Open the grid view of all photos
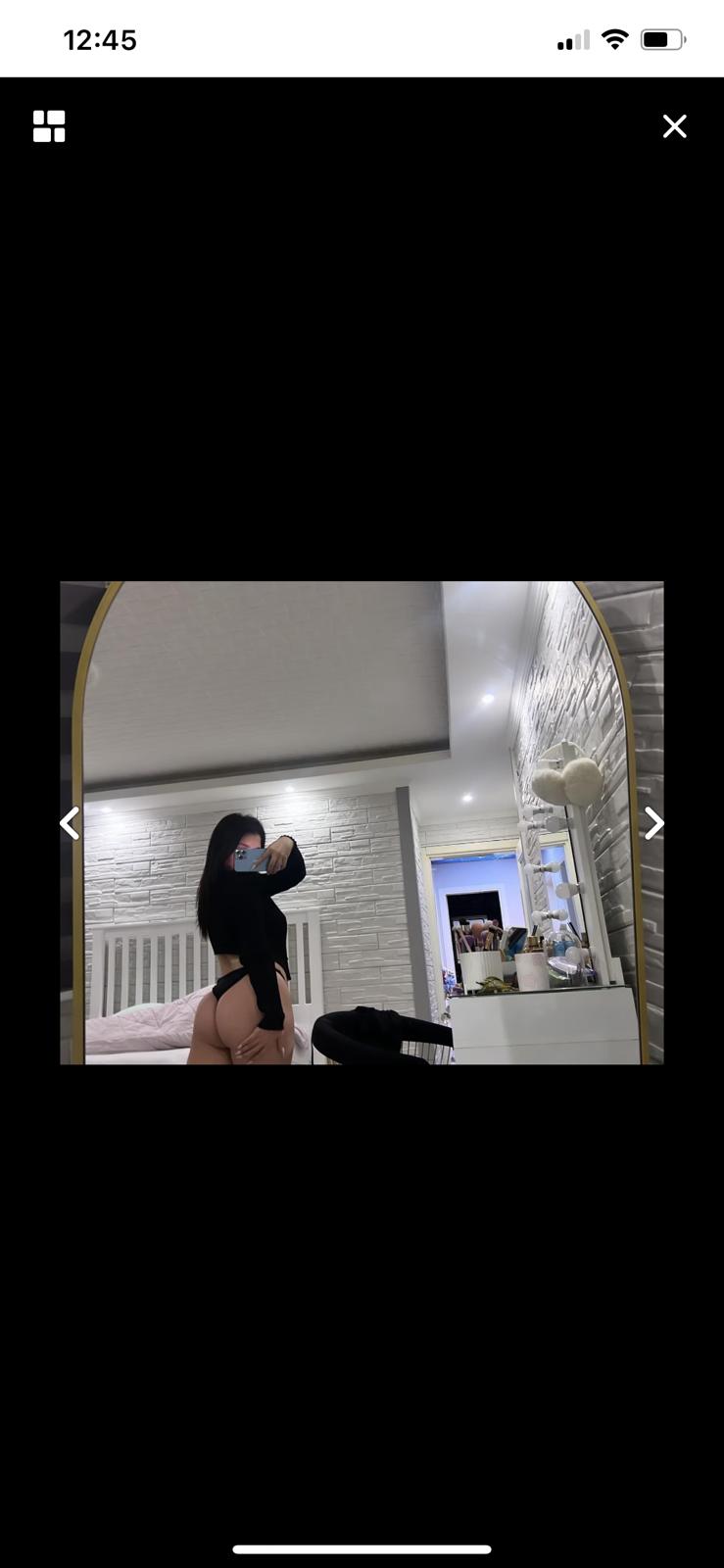Image resolution: width=724 pixels, height=1568 pixels. [49, 126]
